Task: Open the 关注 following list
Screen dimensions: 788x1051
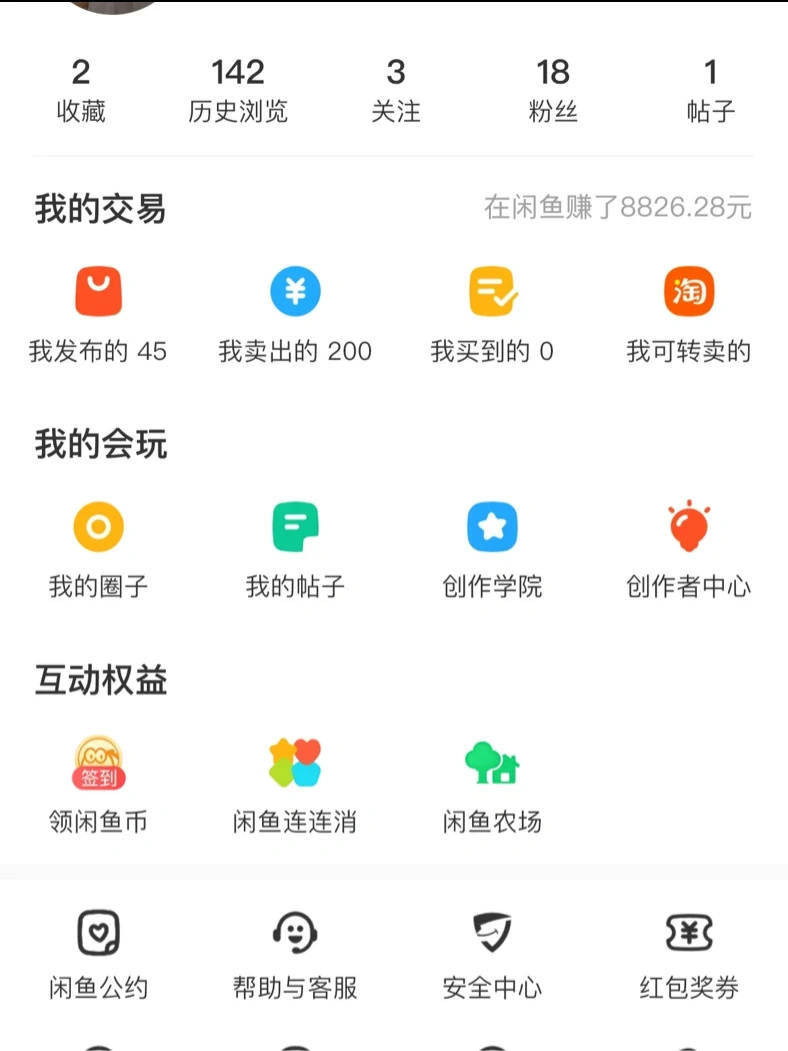Action: pos(396,91)
